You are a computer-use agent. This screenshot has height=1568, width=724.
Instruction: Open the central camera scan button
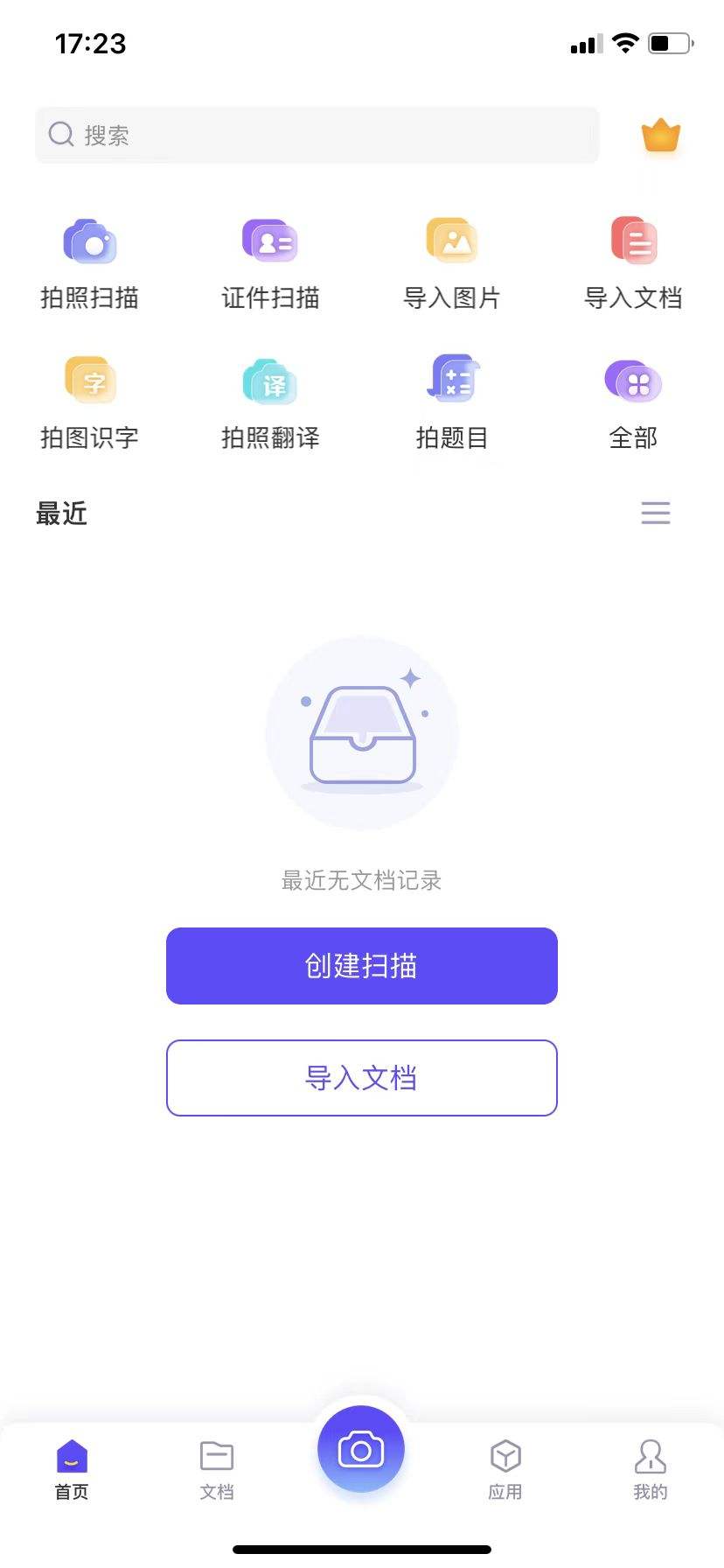pyautogui.click(x=361, y=1449)
